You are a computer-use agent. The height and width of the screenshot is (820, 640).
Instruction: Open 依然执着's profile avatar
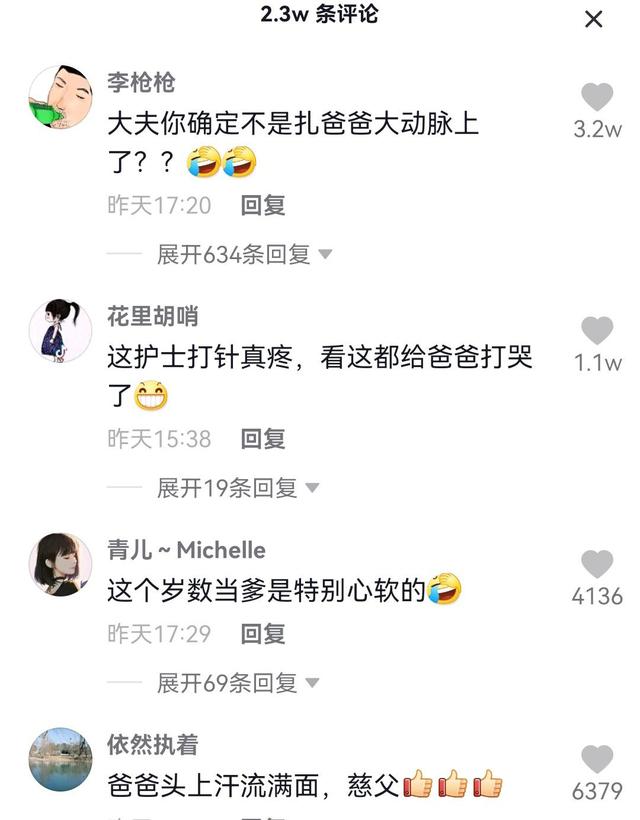tap(60, 758)
